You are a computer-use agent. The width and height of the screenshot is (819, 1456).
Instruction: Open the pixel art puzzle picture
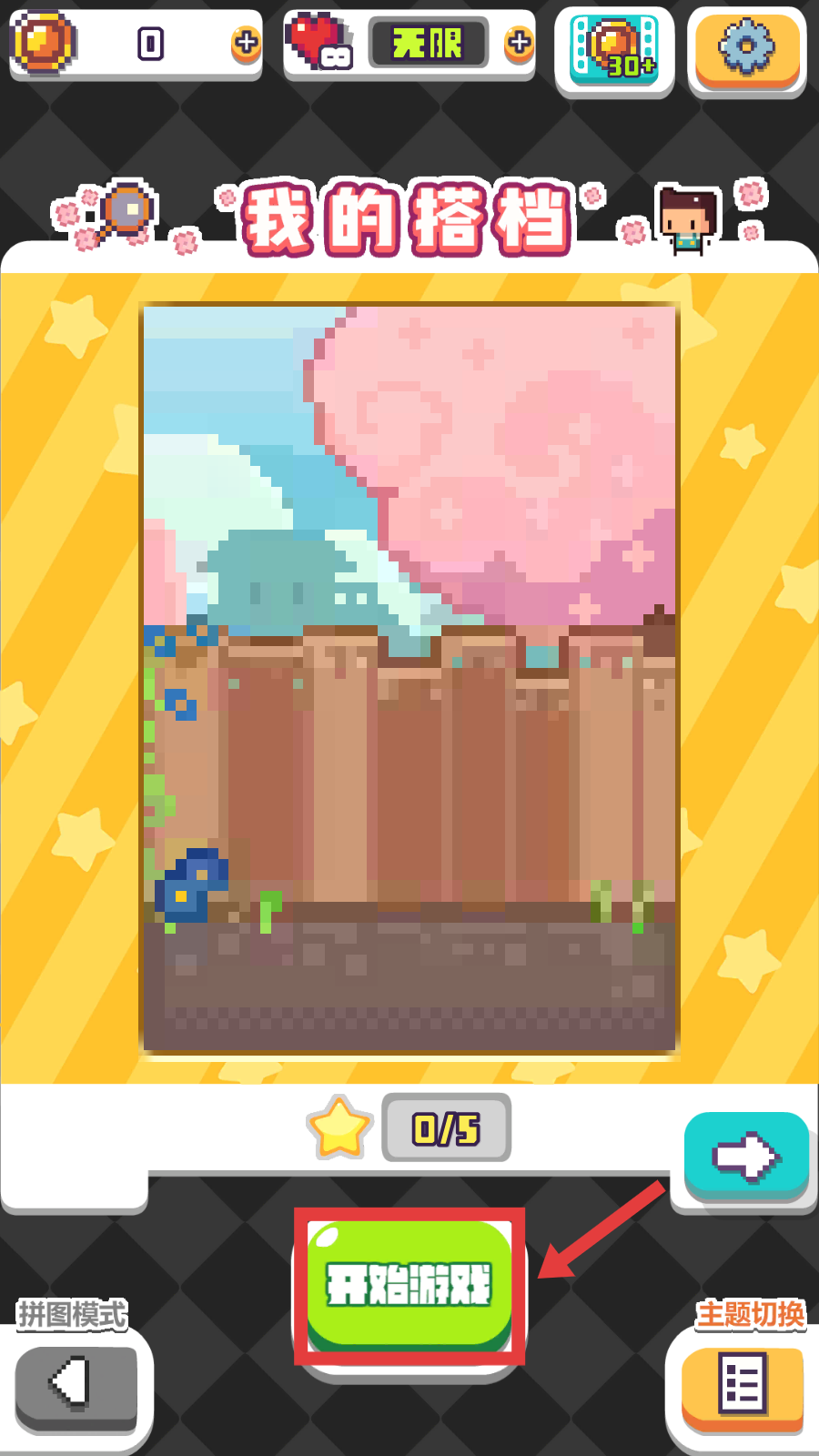[x=409, y=678]
